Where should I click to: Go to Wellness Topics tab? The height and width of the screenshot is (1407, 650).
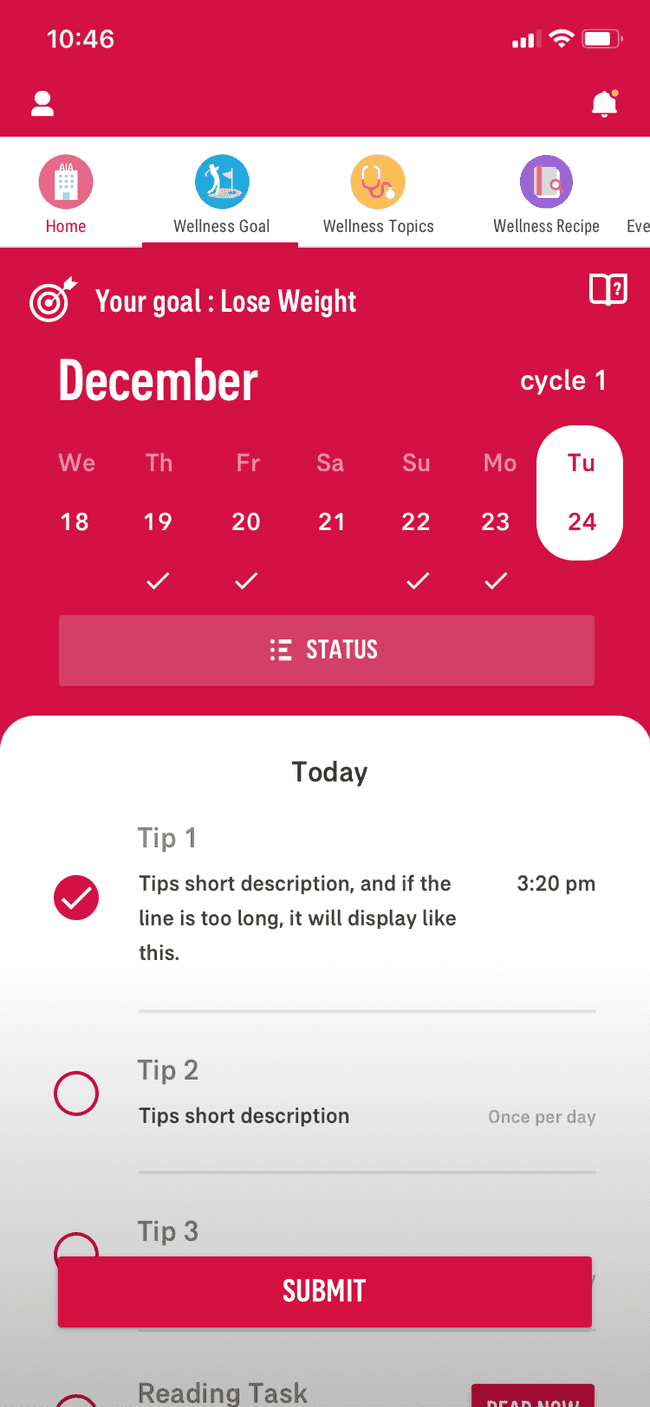coord(378,196)
